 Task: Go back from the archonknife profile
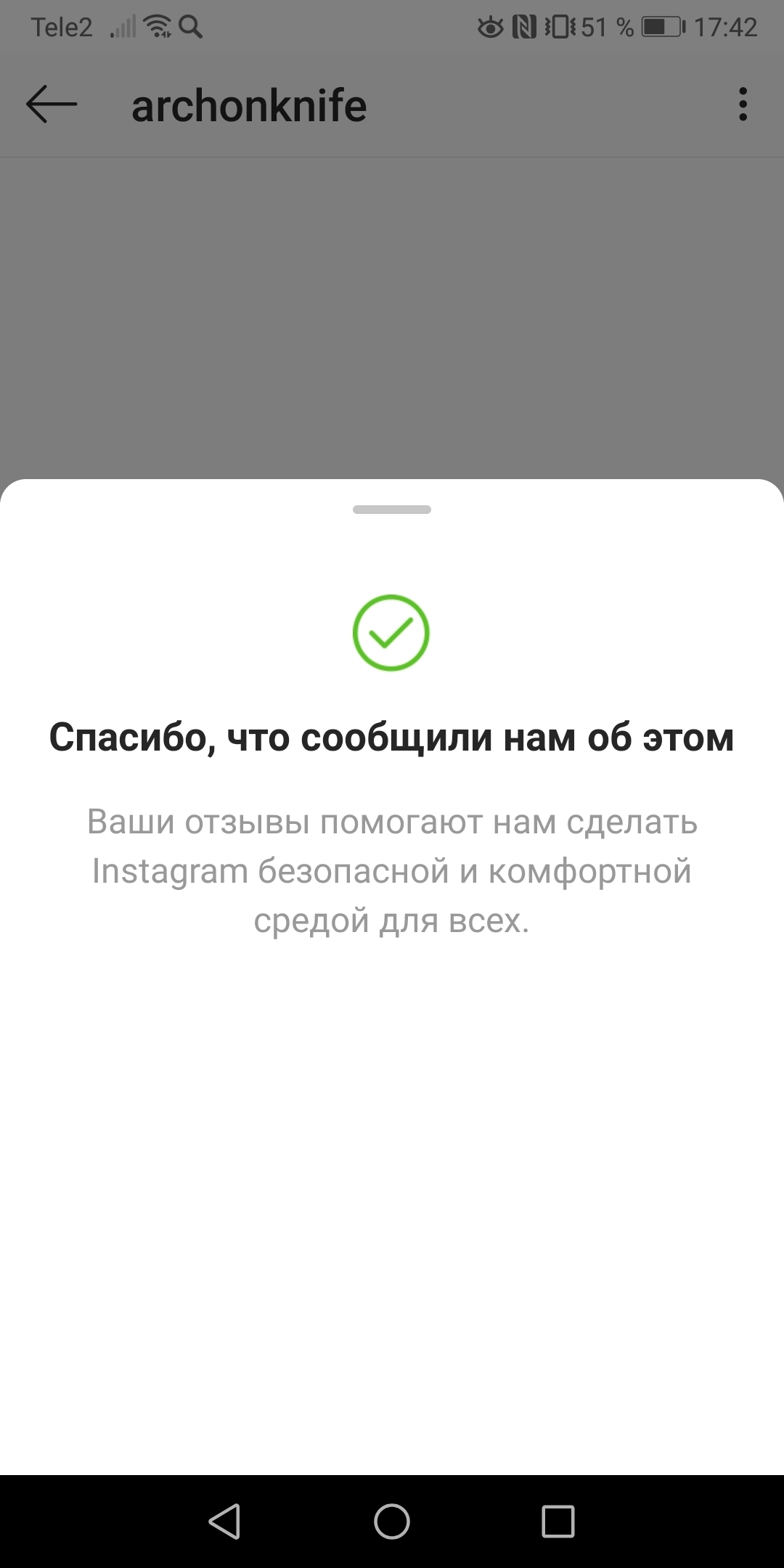52,105
